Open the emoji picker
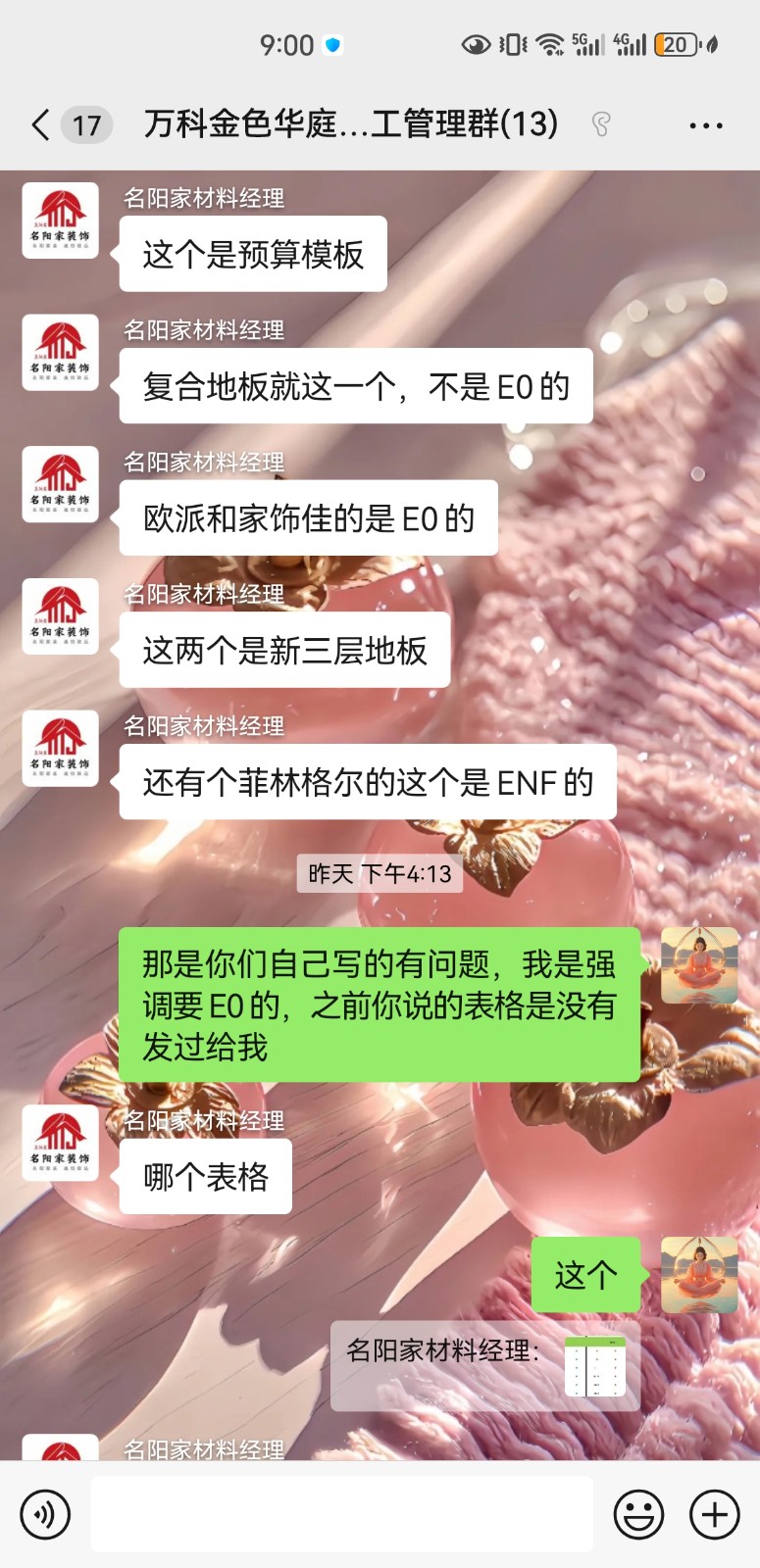 point(638,1514)
